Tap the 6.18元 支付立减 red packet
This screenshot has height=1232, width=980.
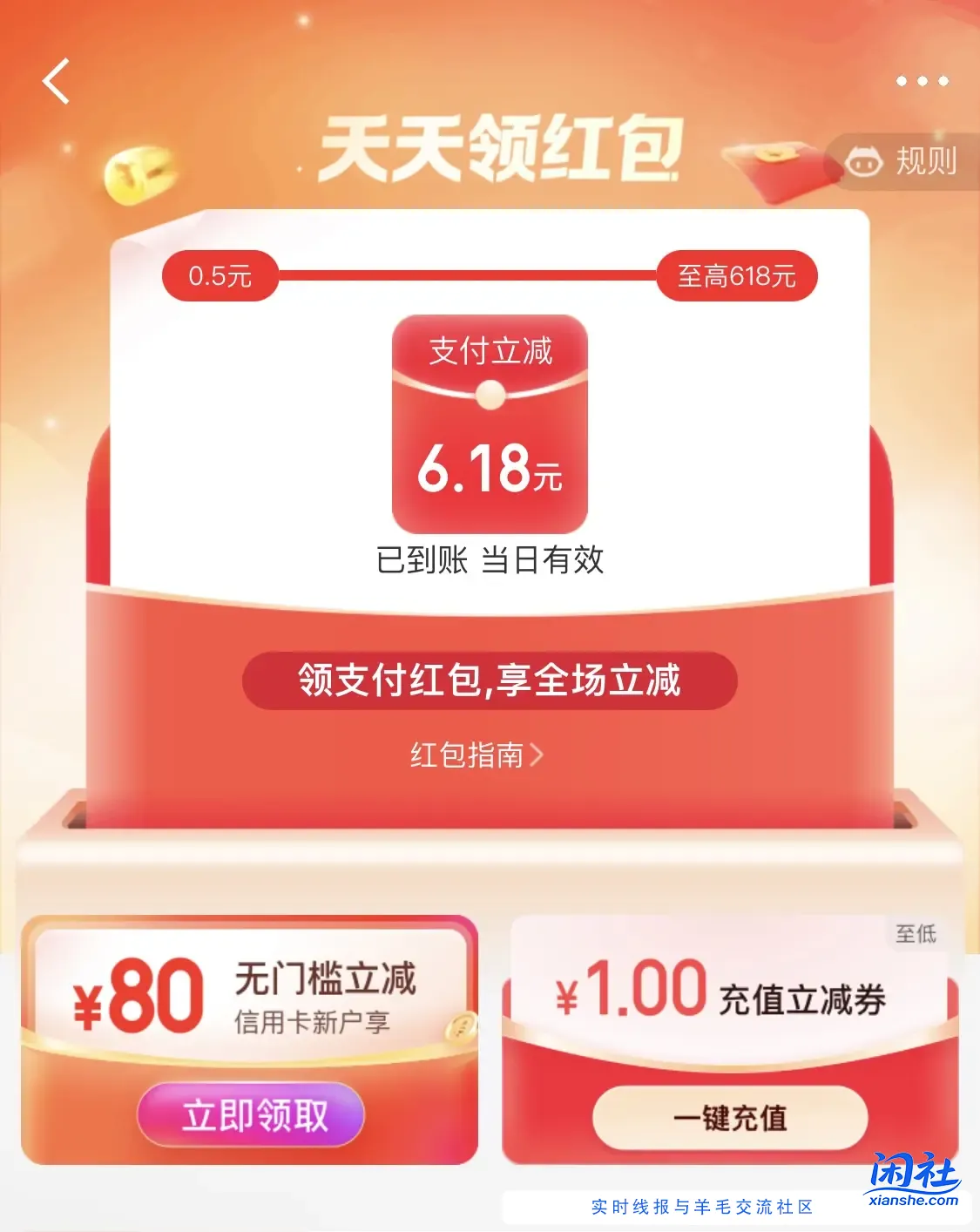(x=490, y=424)
